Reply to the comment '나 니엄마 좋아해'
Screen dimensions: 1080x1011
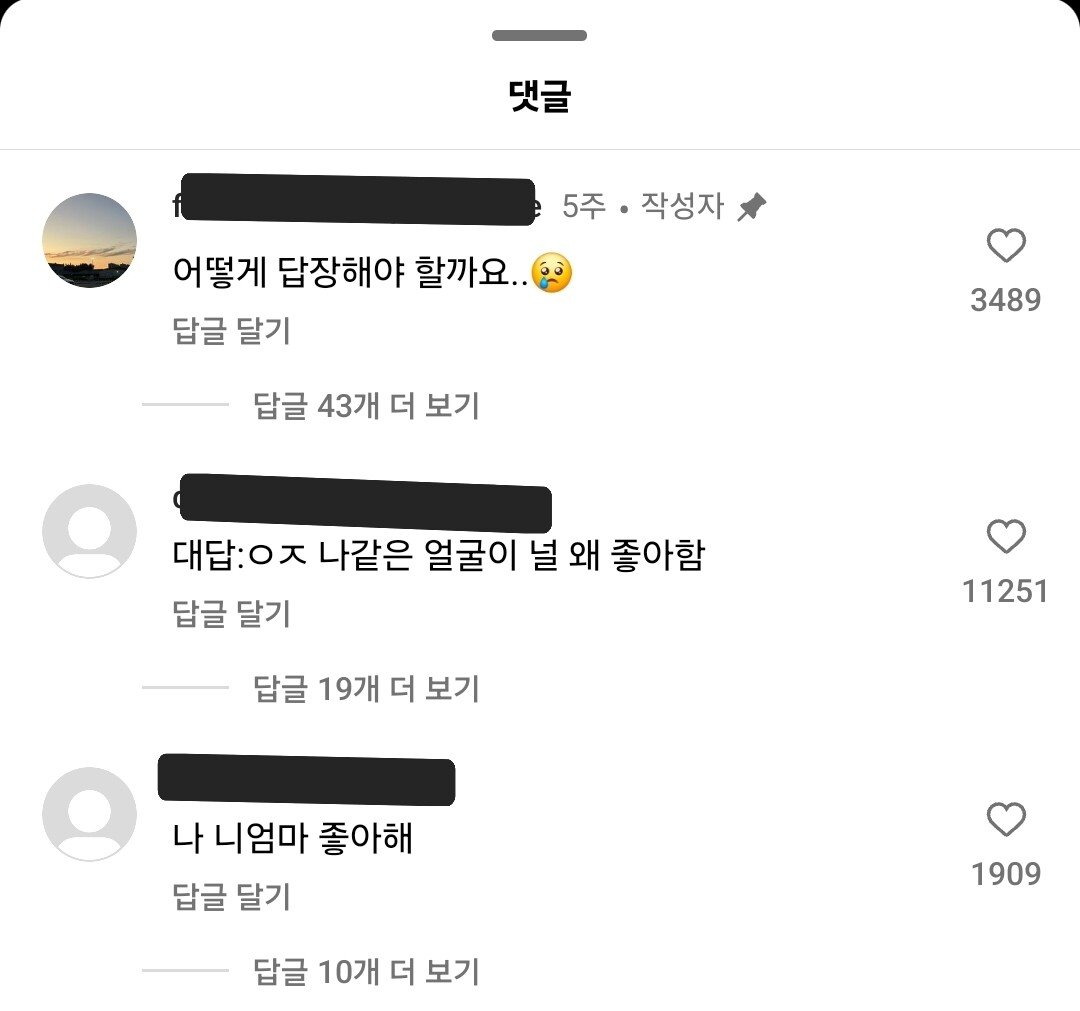(x=232, y=896)
